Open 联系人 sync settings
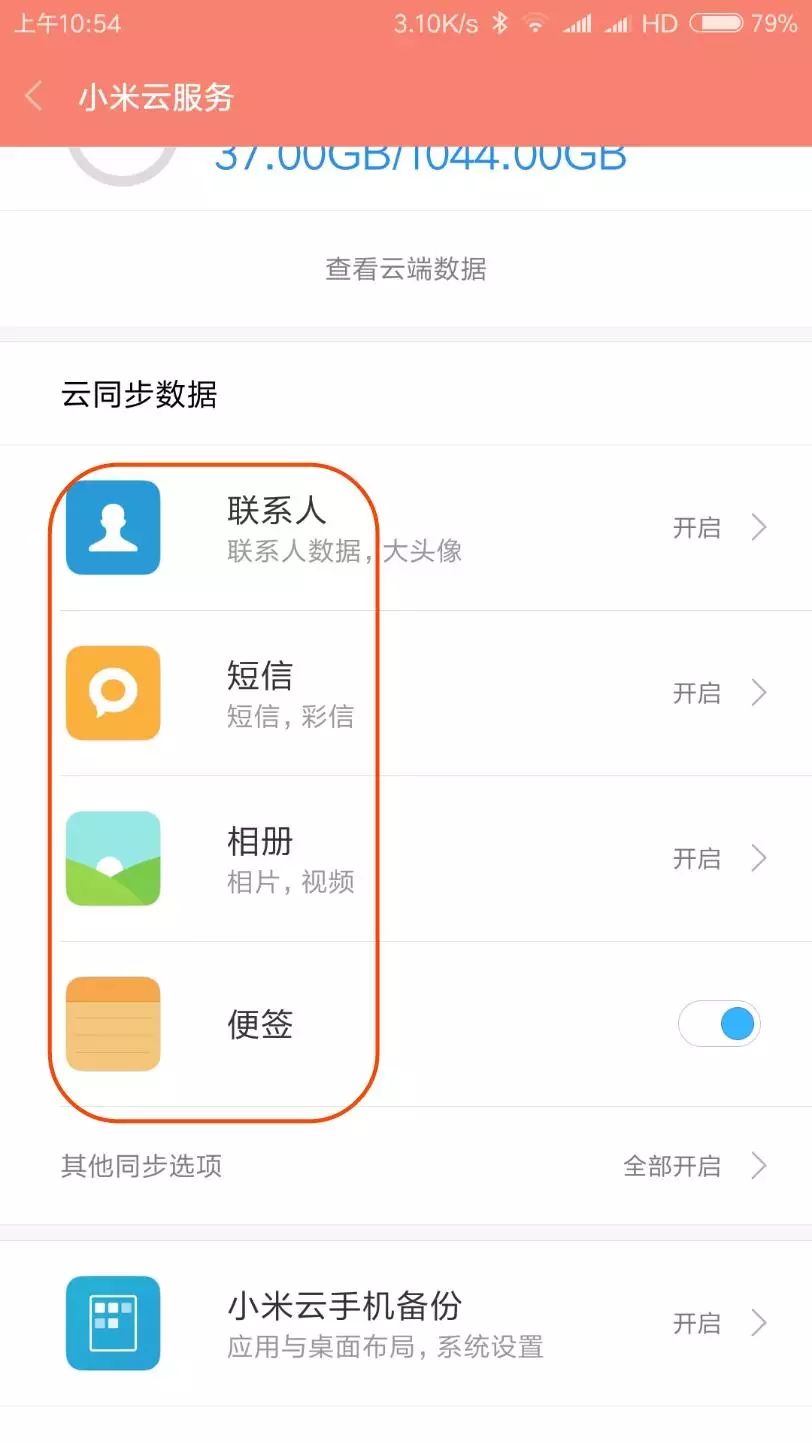This screenshot has width=812, height=1444. [x=406, y=528]
